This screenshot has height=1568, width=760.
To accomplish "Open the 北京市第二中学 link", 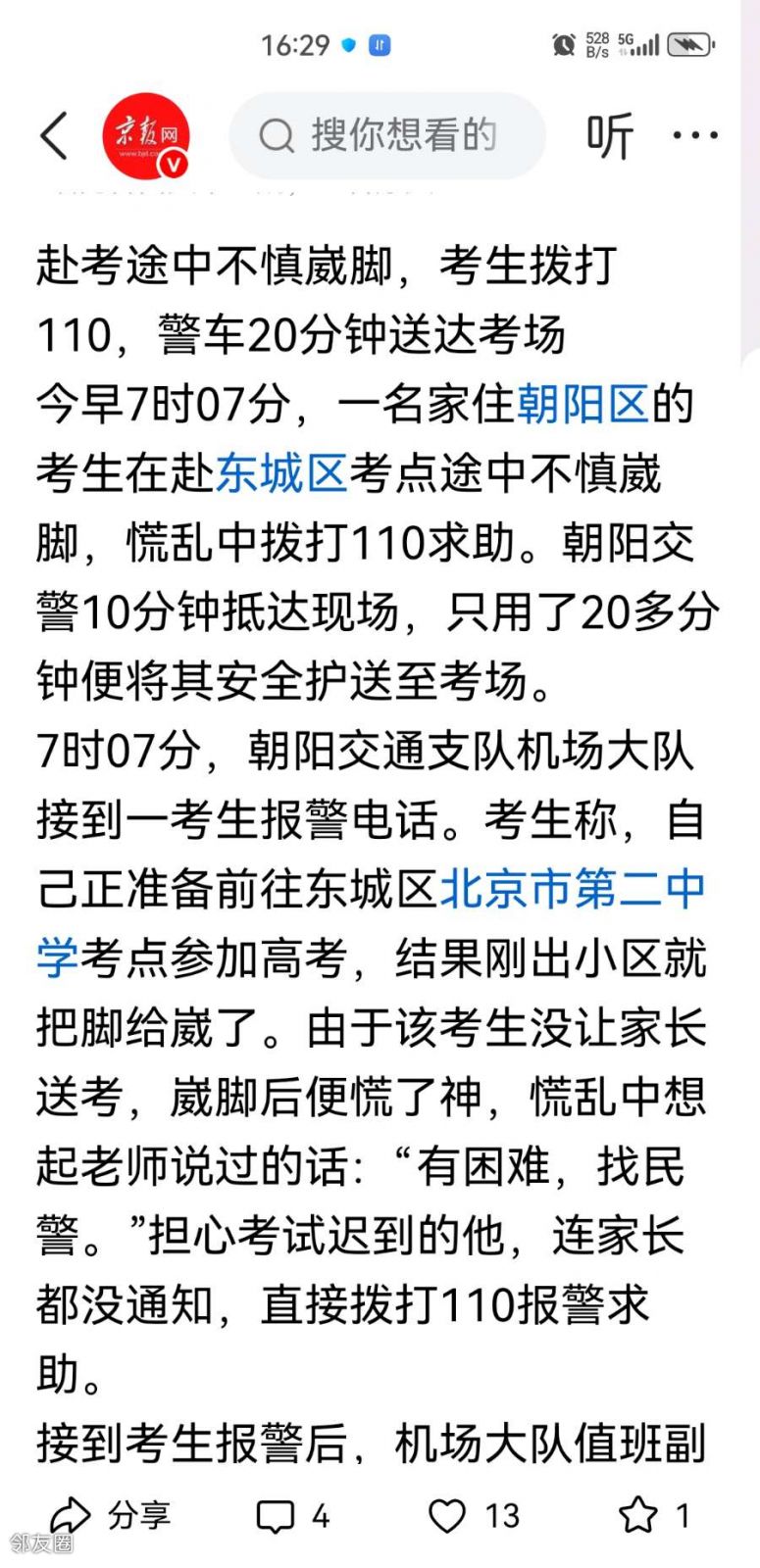I will 373,922.
